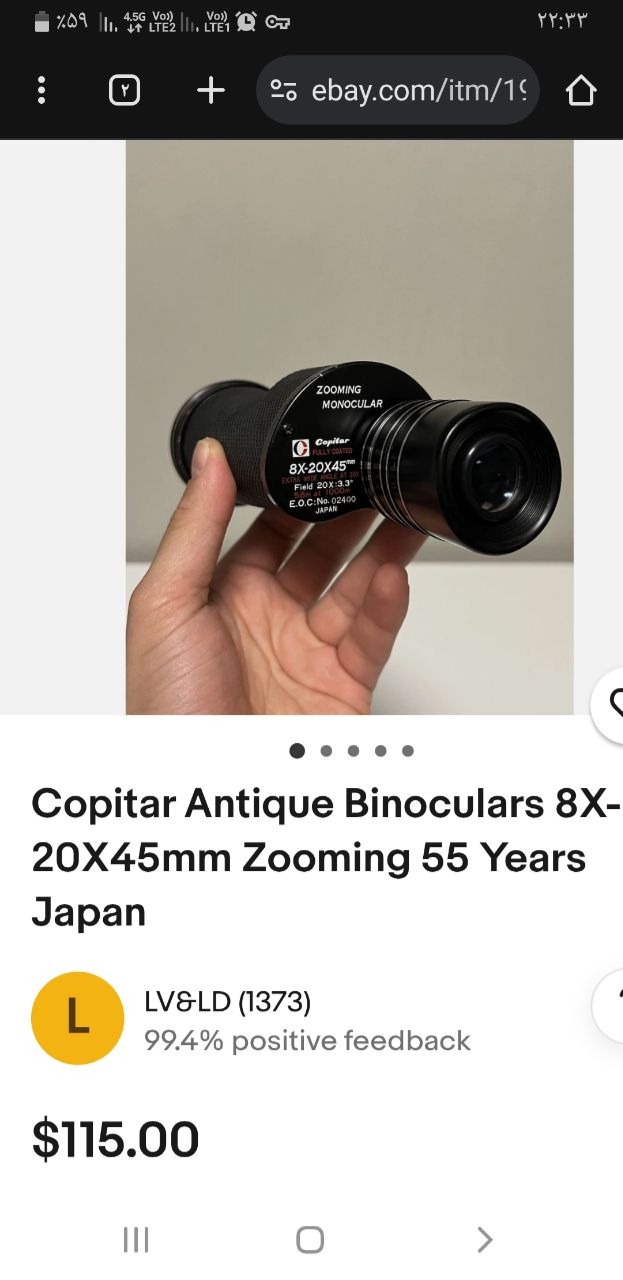The image size is (623, 1280).
Task: Add a new browser tab
Action: point(210,91)
